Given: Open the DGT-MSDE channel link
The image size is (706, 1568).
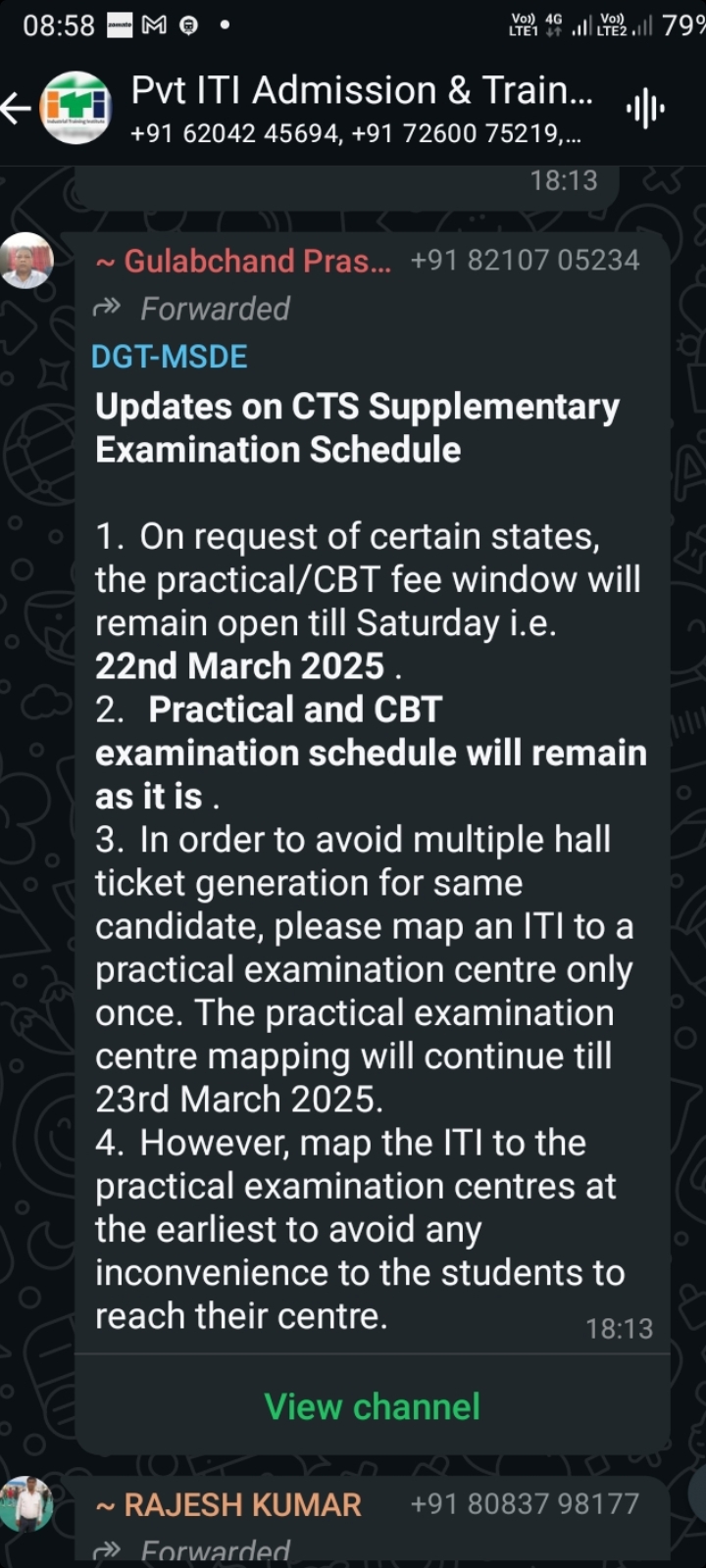Looking at the screenshot, I should [x=169, y=356].
